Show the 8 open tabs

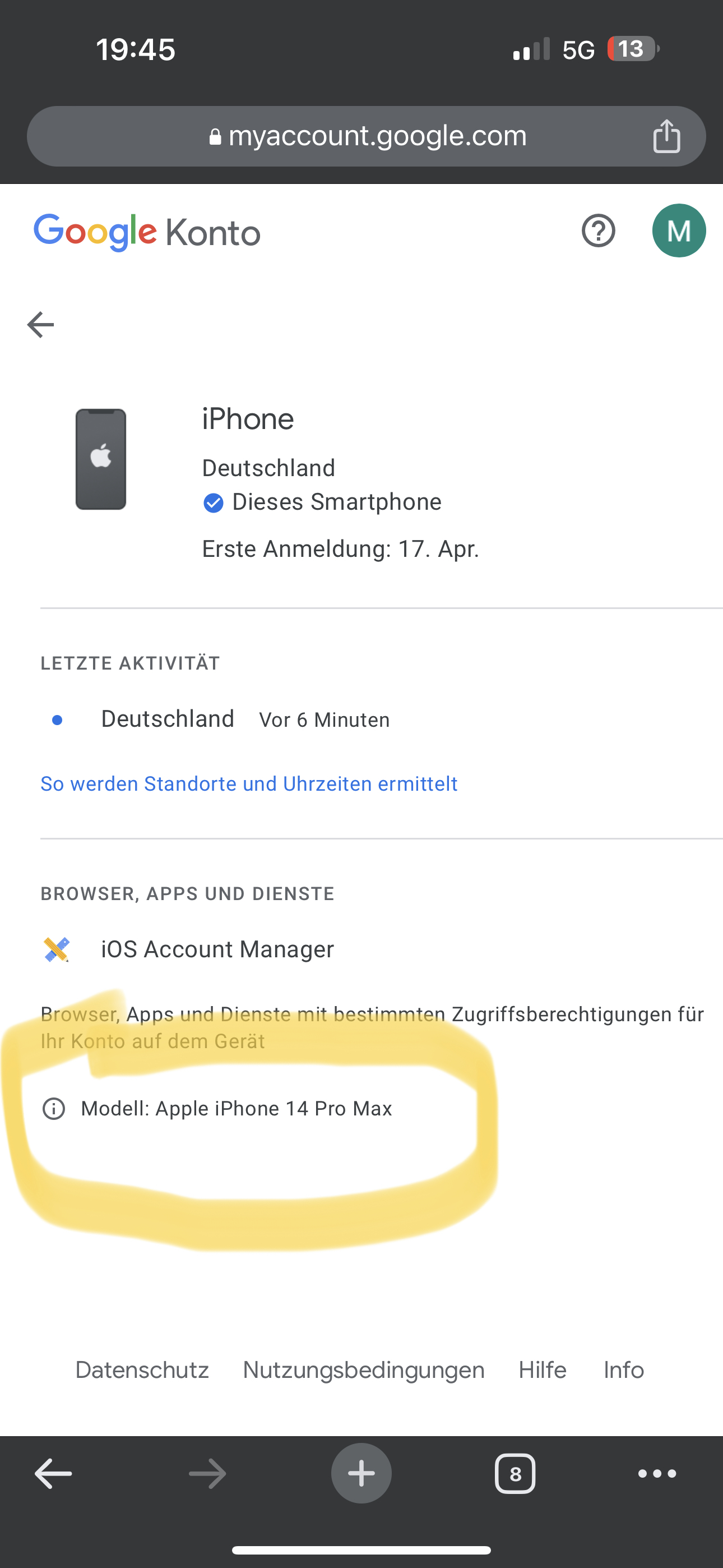[x=515, y=1474]
